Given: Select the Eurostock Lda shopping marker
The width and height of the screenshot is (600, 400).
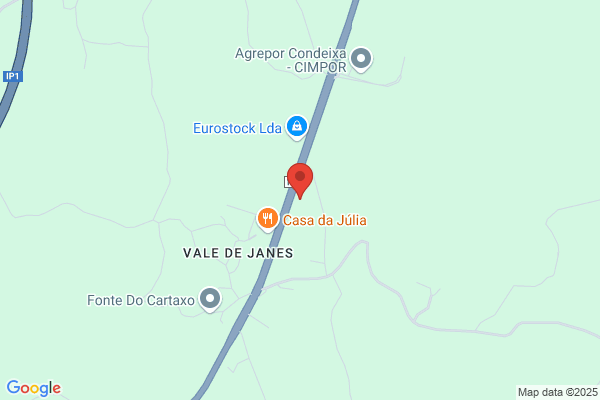Looking at the screenshot, I should point(297,127).
